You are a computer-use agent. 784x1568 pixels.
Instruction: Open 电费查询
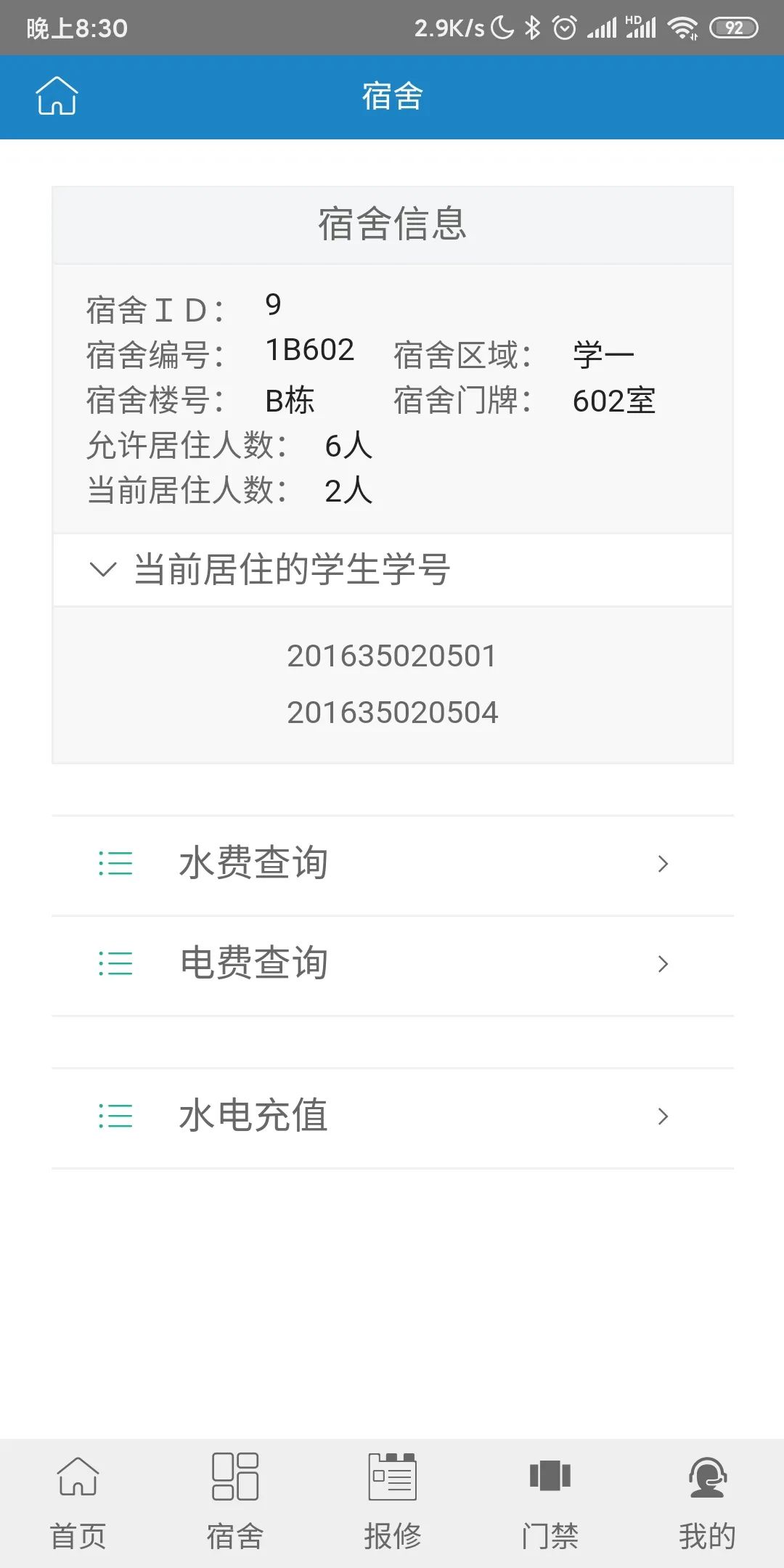coord(392,964)
